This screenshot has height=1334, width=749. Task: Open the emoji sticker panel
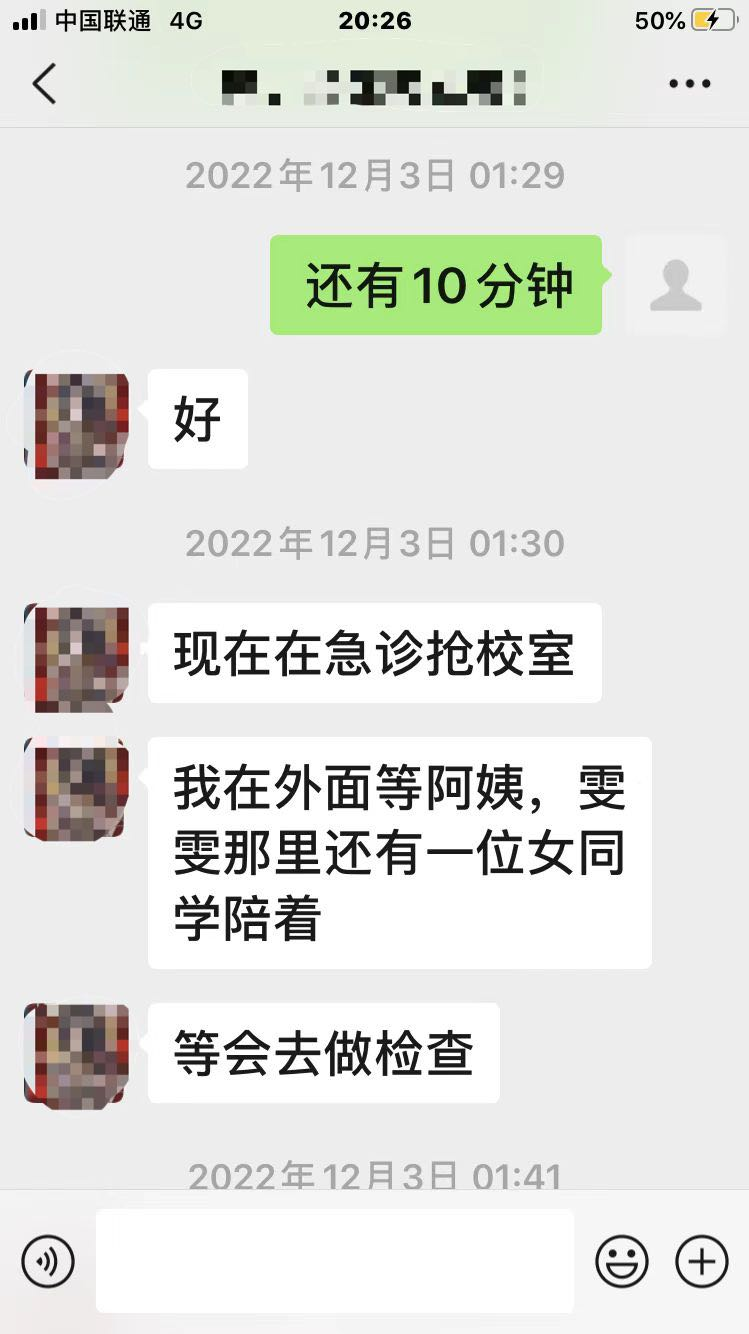coord(622,1261)
